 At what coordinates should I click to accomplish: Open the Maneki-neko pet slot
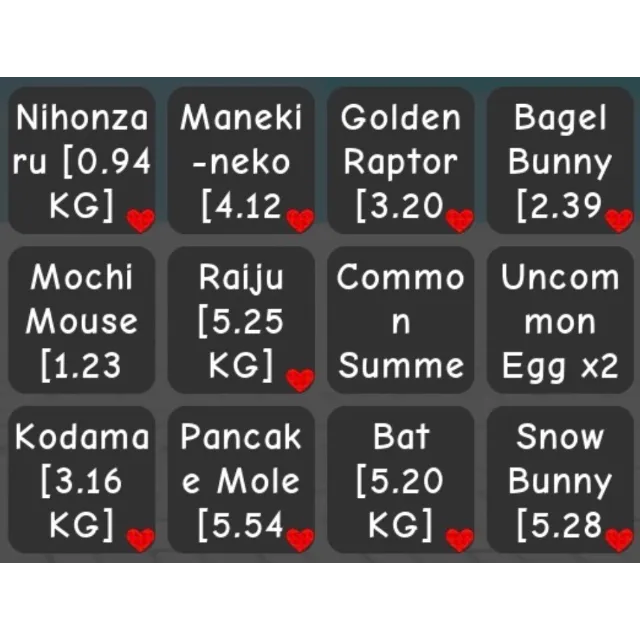click(241, 161)
